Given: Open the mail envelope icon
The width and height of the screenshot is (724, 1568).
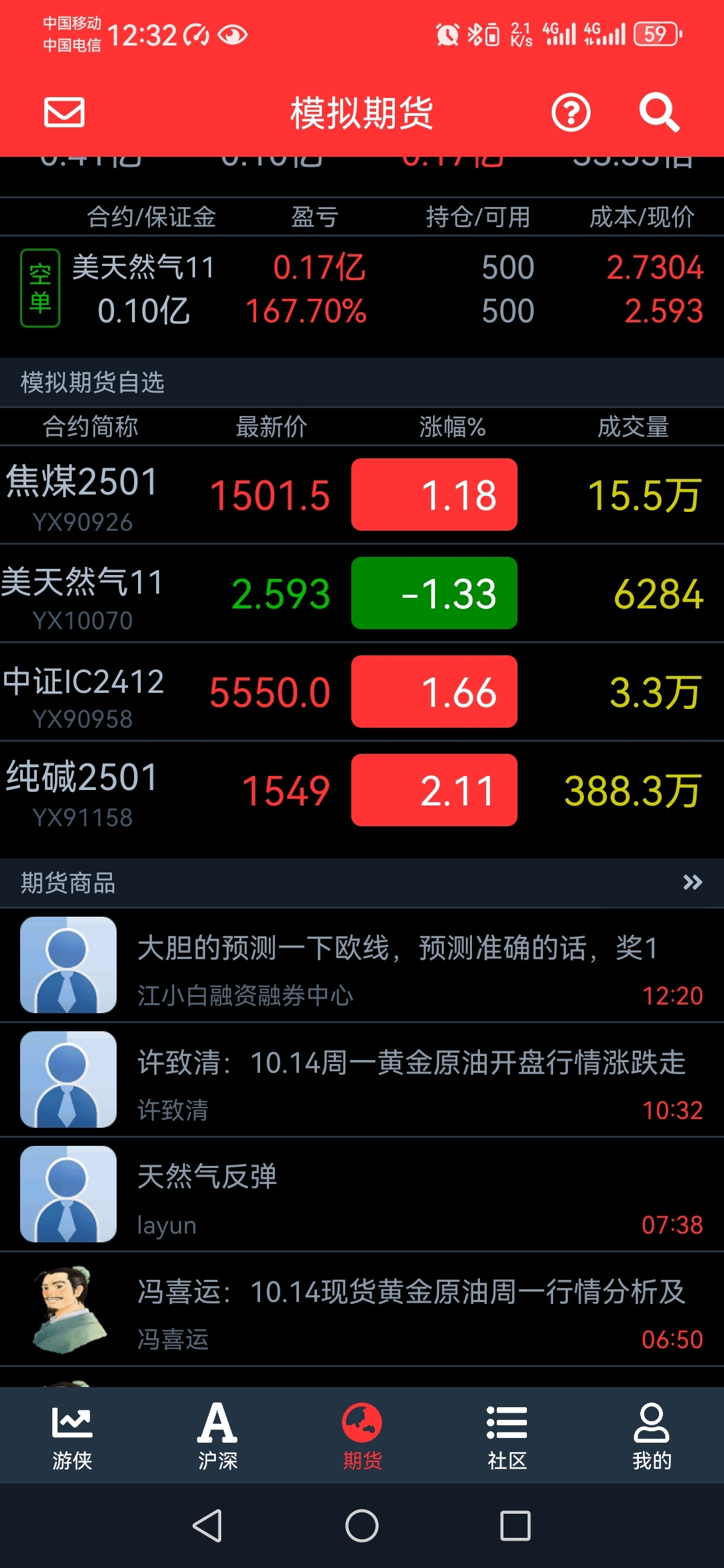Looking at the screenshot, I should (x=64, y=112).
